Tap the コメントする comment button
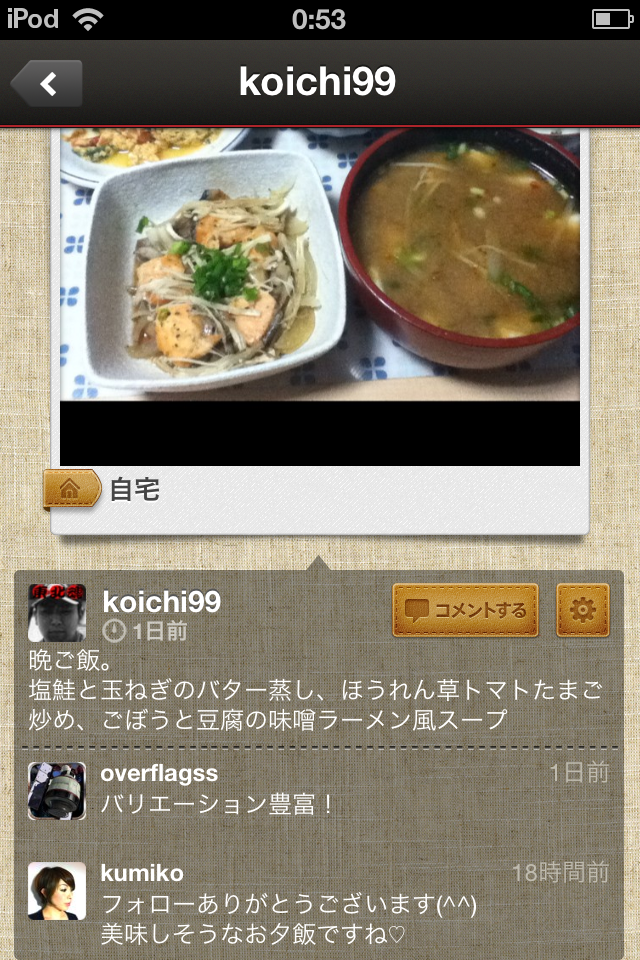 465,610
